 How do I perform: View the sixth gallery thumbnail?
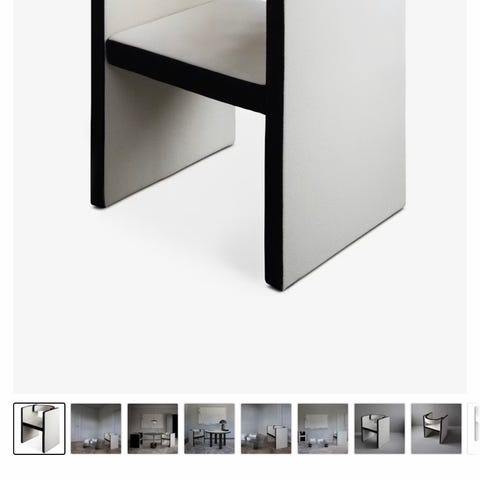pos(323,429)
